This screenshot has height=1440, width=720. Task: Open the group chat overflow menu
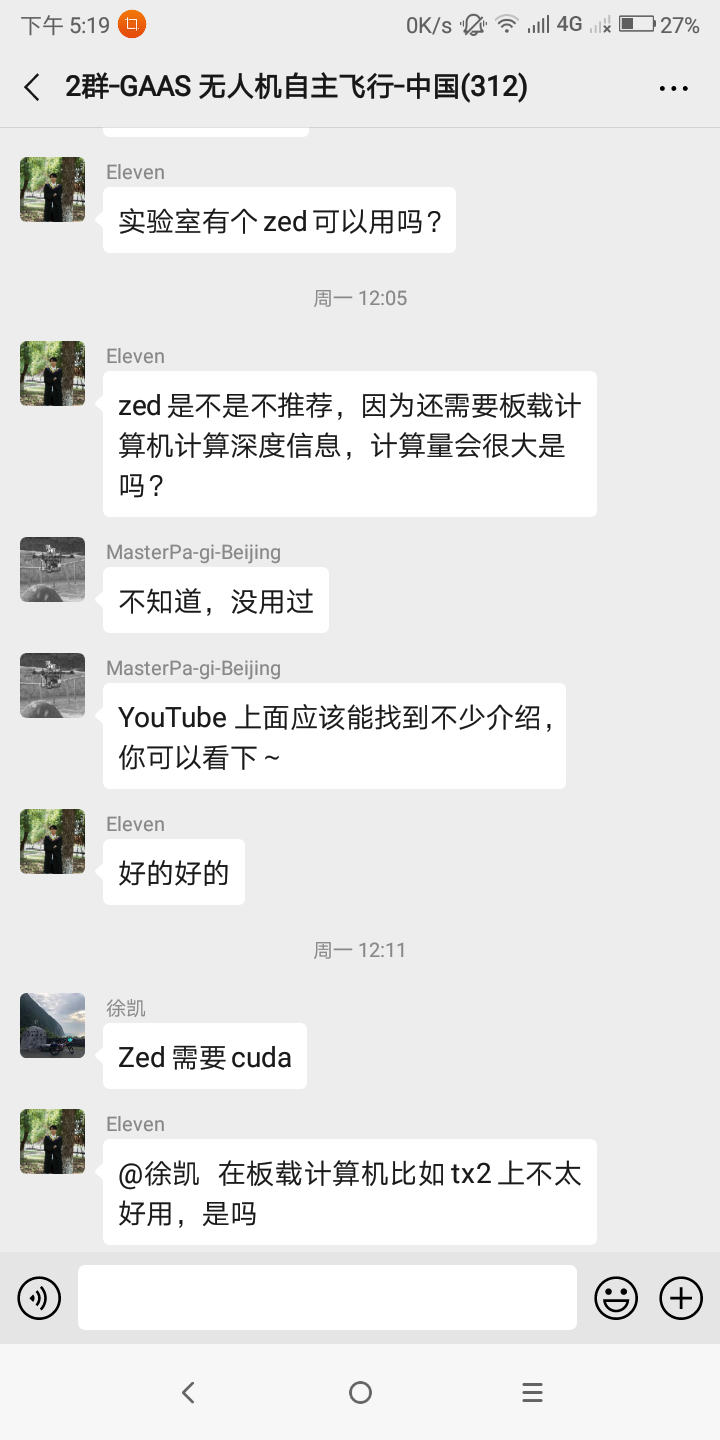(x=674, y=88)
